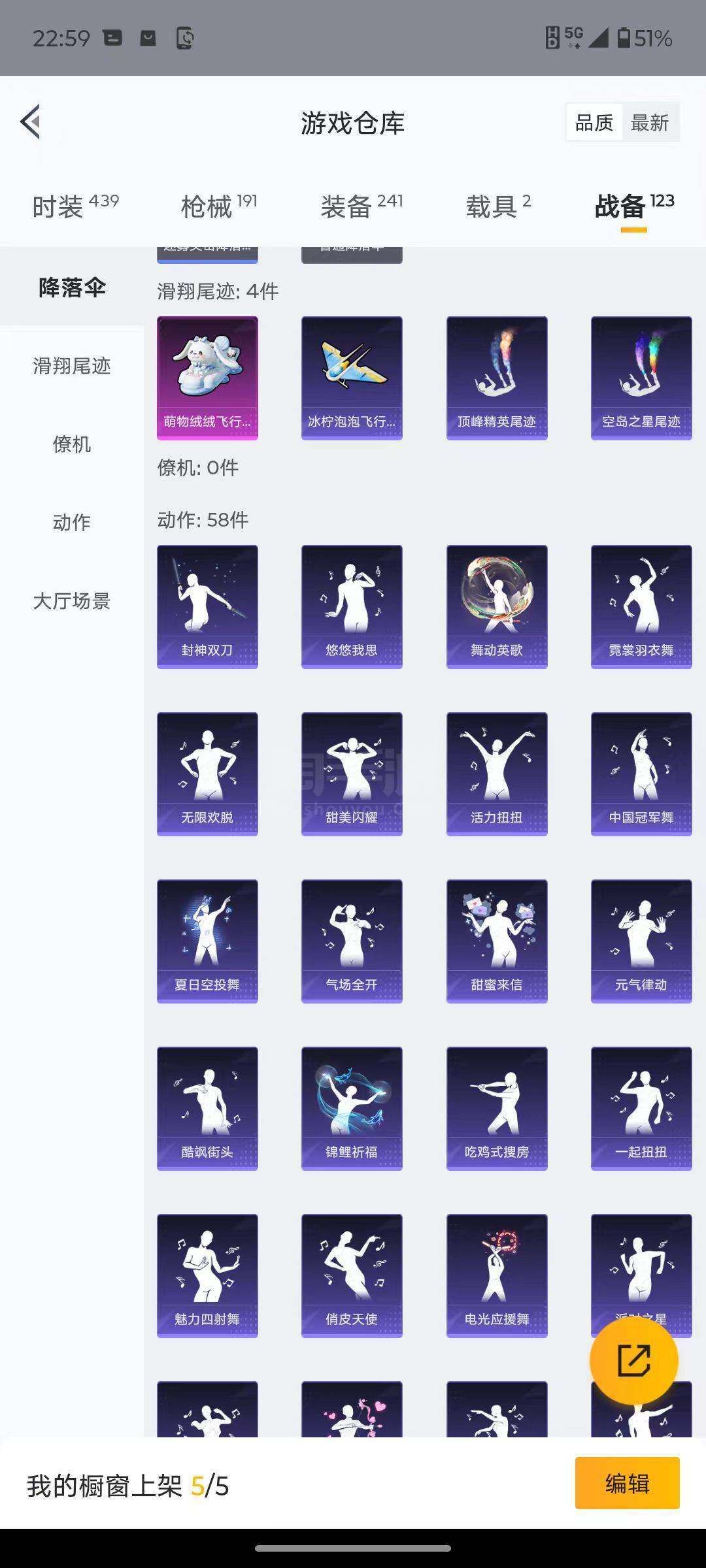The width and height of the screenshot is (706, 1568).
Task: Select 僚机 in the side menu
Action: coord(72,444)
